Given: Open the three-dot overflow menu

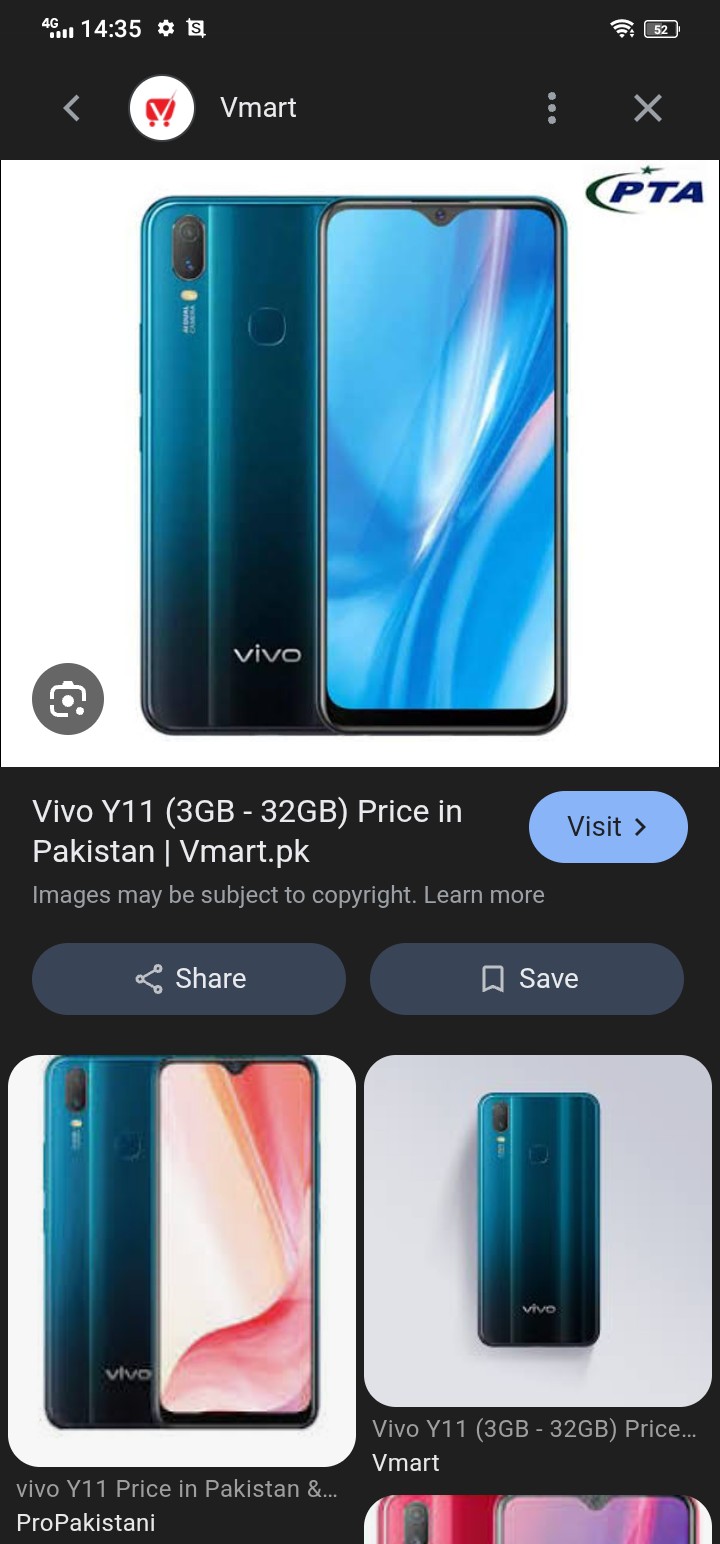Looking at the screenshot, I should tap(551, 108).
